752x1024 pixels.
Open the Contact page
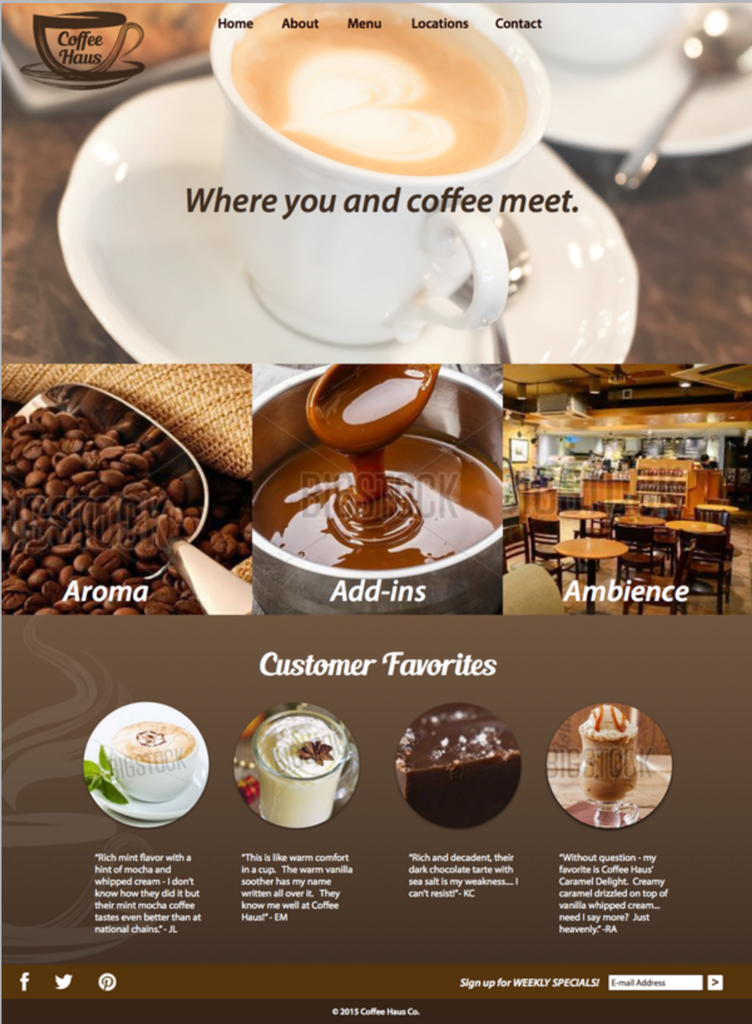(518, 23)
